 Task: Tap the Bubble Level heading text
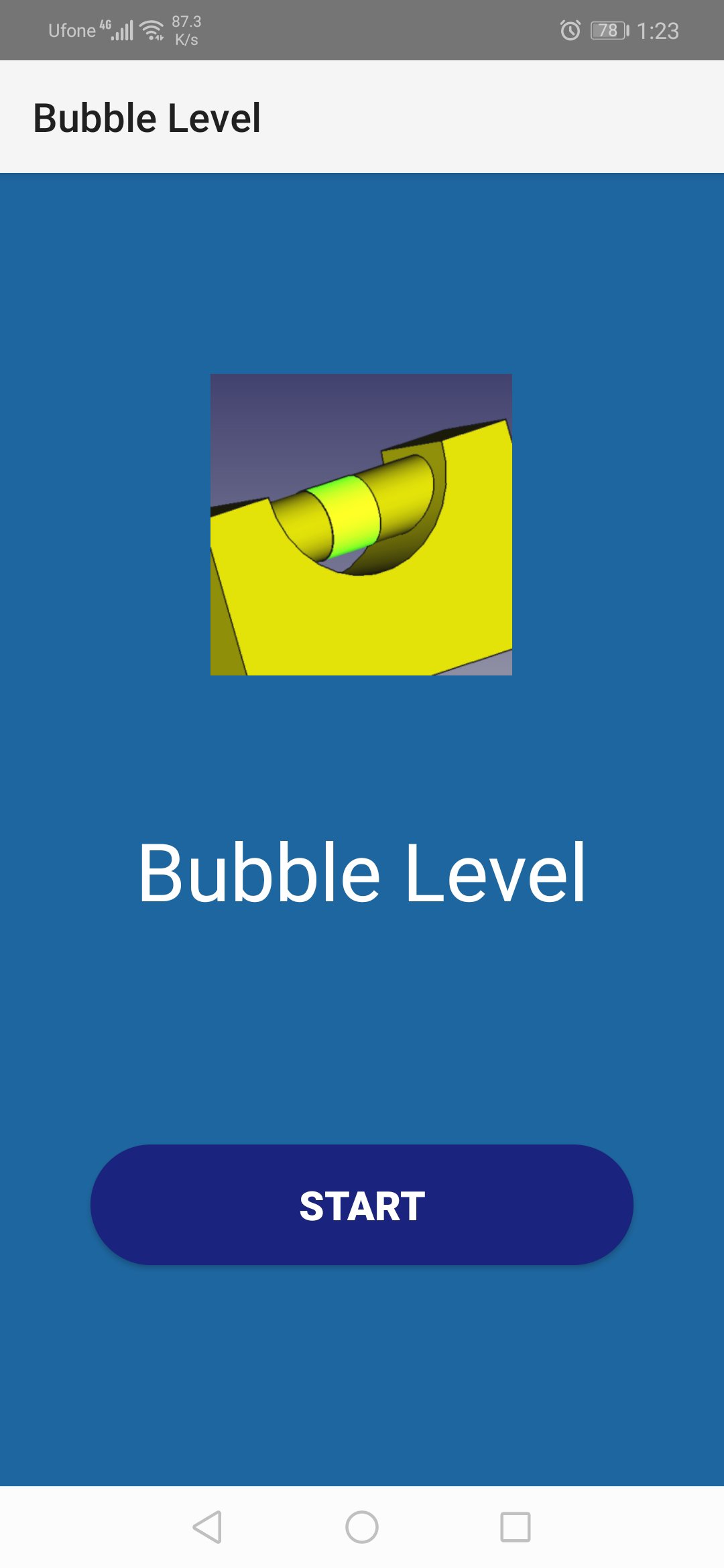click(x=362, y=872)
